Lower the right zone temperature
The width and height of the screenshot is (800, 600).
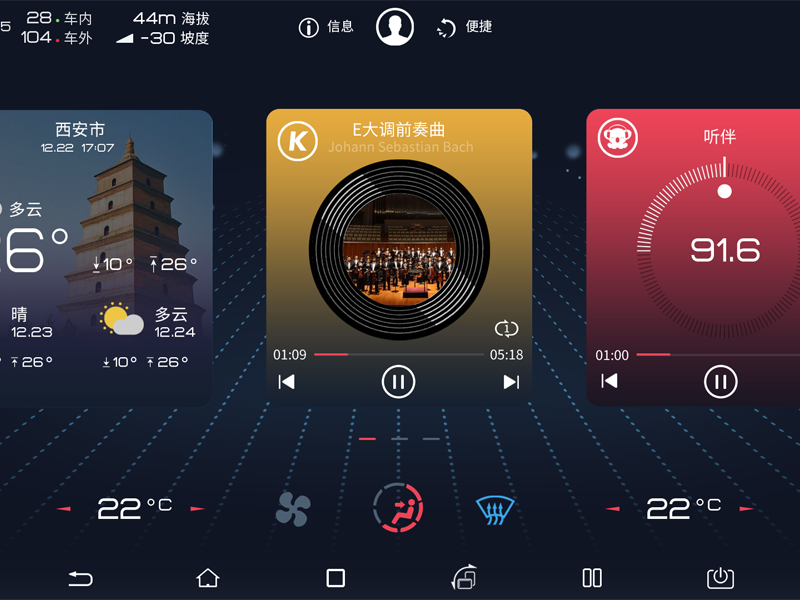click(x=612, y=509)
